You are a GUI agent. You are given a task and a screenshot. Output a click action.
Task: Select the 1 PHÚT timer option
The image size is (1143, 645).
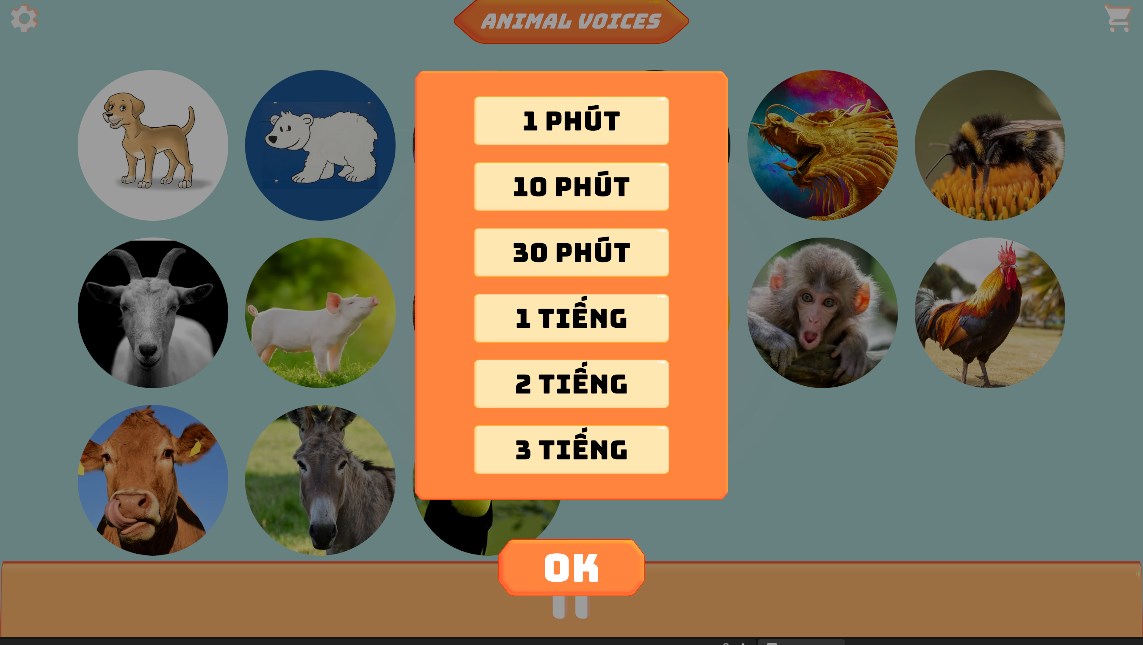[571, 121]
